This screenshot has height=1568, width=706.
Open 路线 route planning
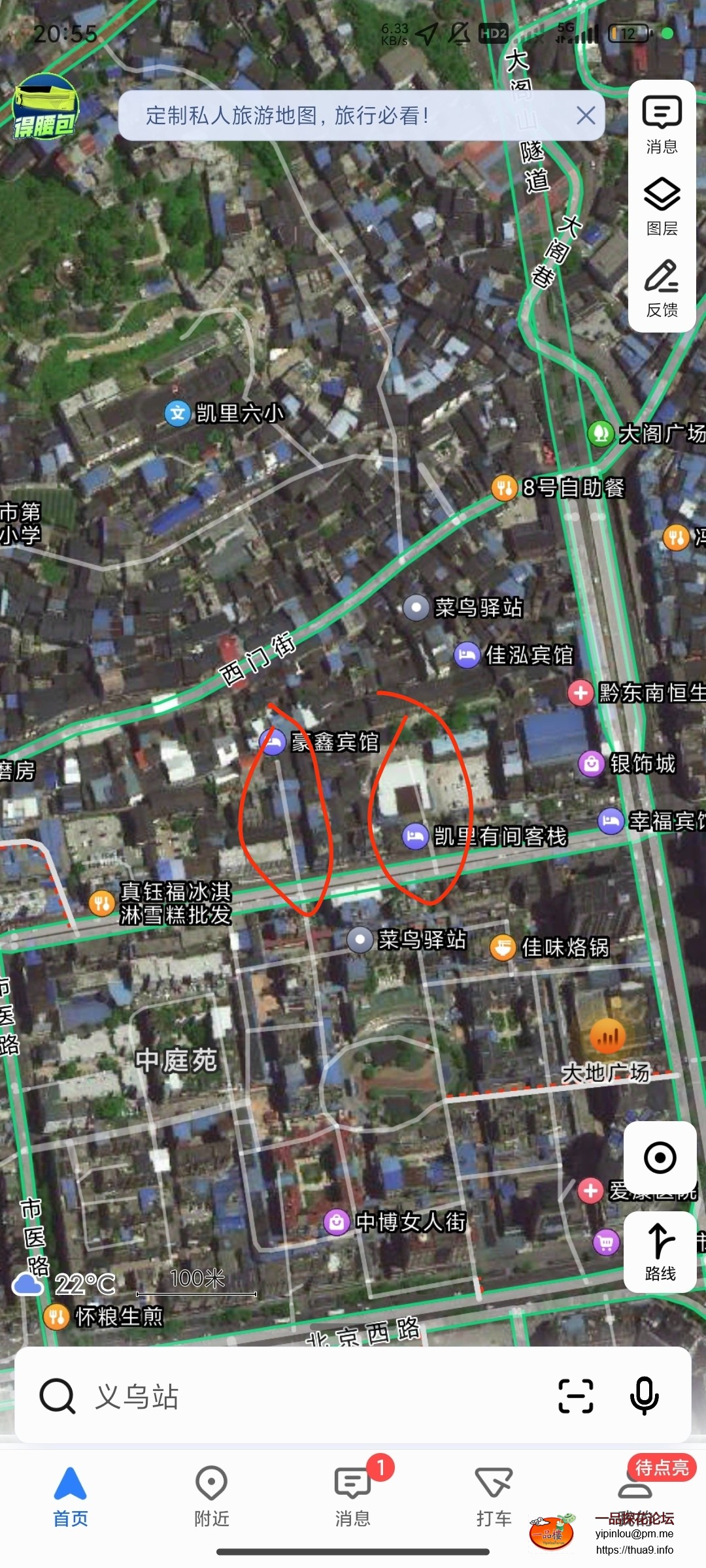coord(660,1252)
